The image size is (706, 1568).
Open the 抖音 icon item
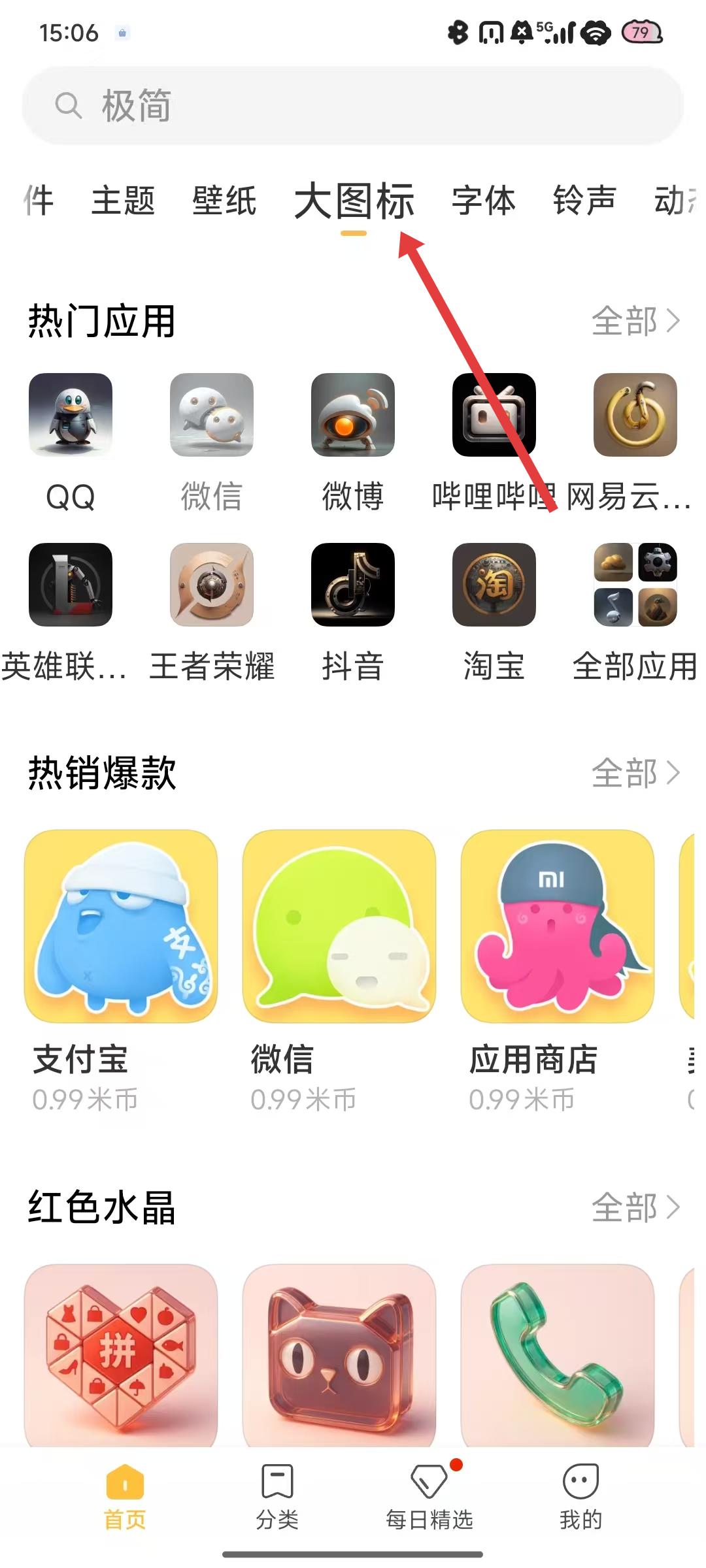pos(353,585)
